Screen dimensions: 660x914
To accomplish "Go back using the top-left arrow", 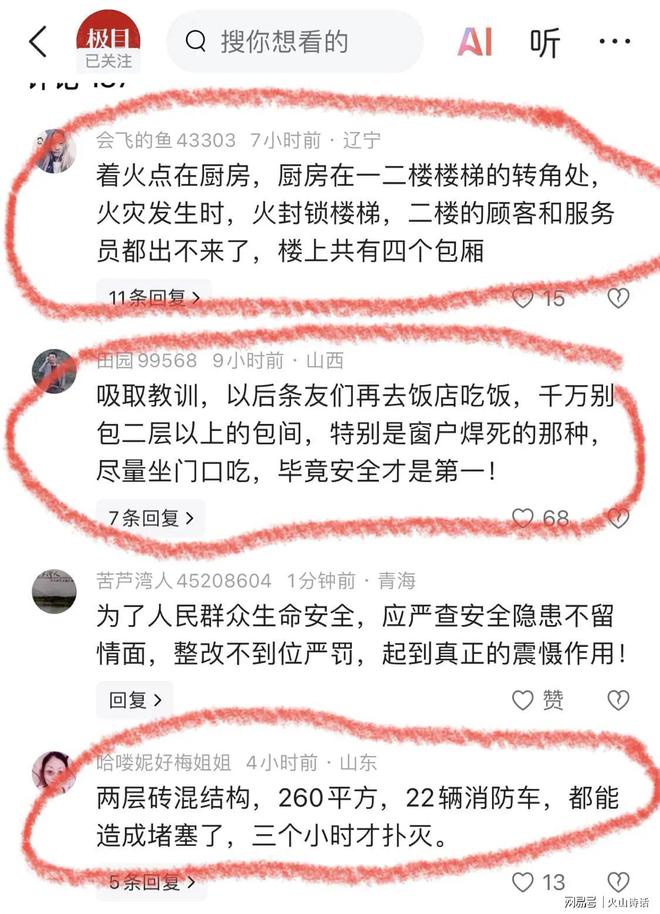I will pyautogui.click(x=38, y=42).
